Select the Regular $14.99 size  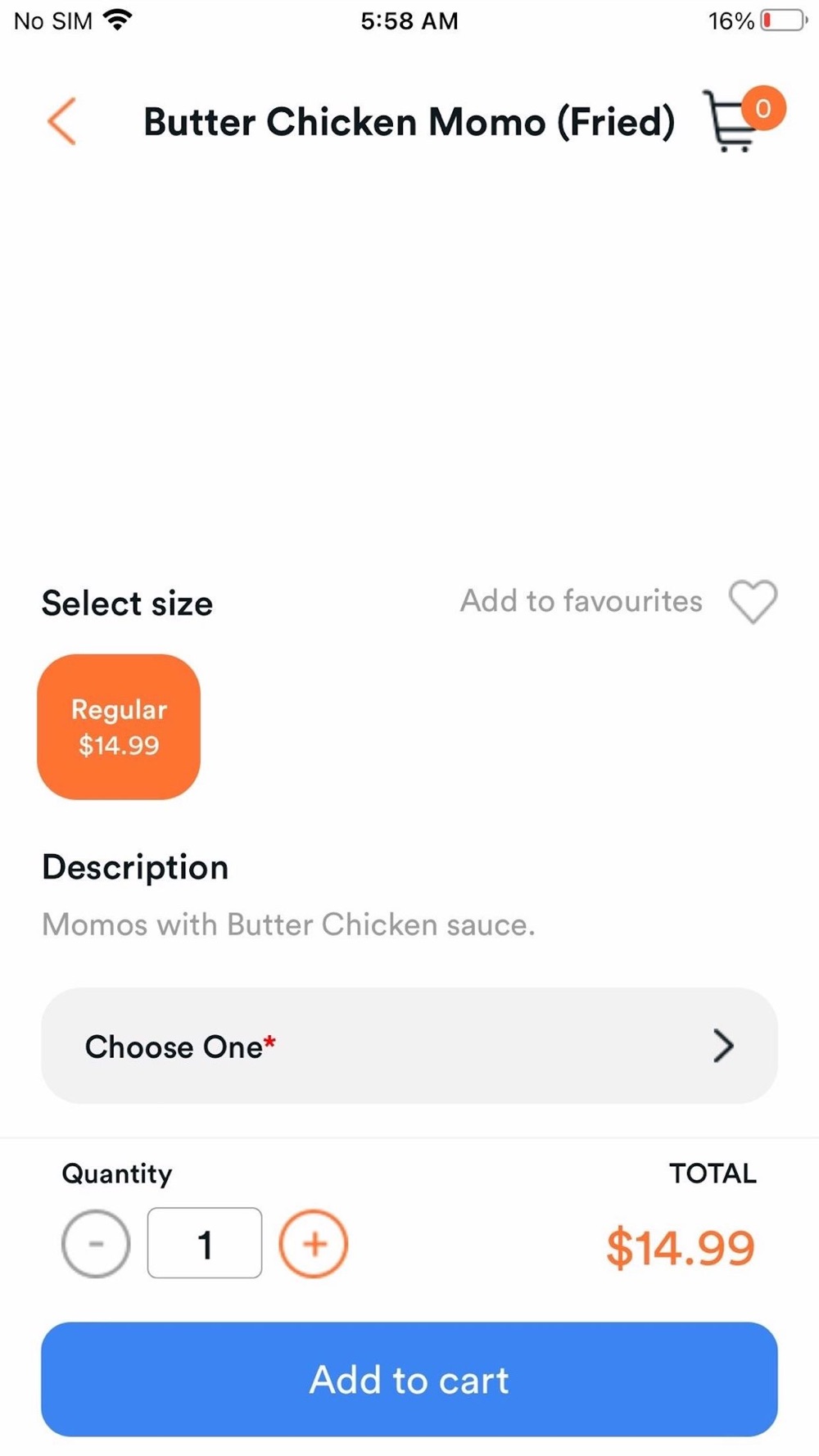coord(119,726)
